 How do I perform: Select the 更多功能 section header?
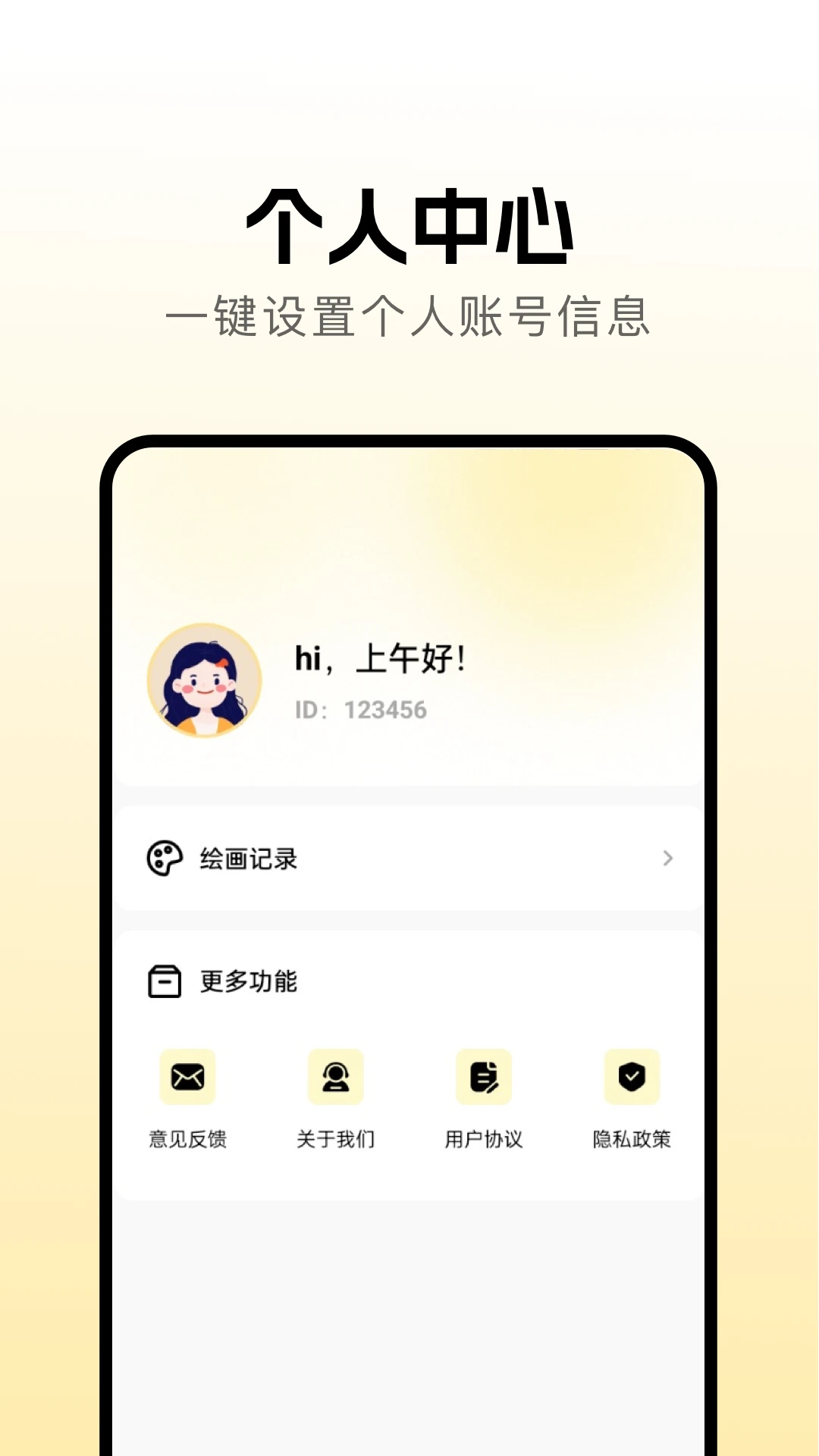(250, 980)
